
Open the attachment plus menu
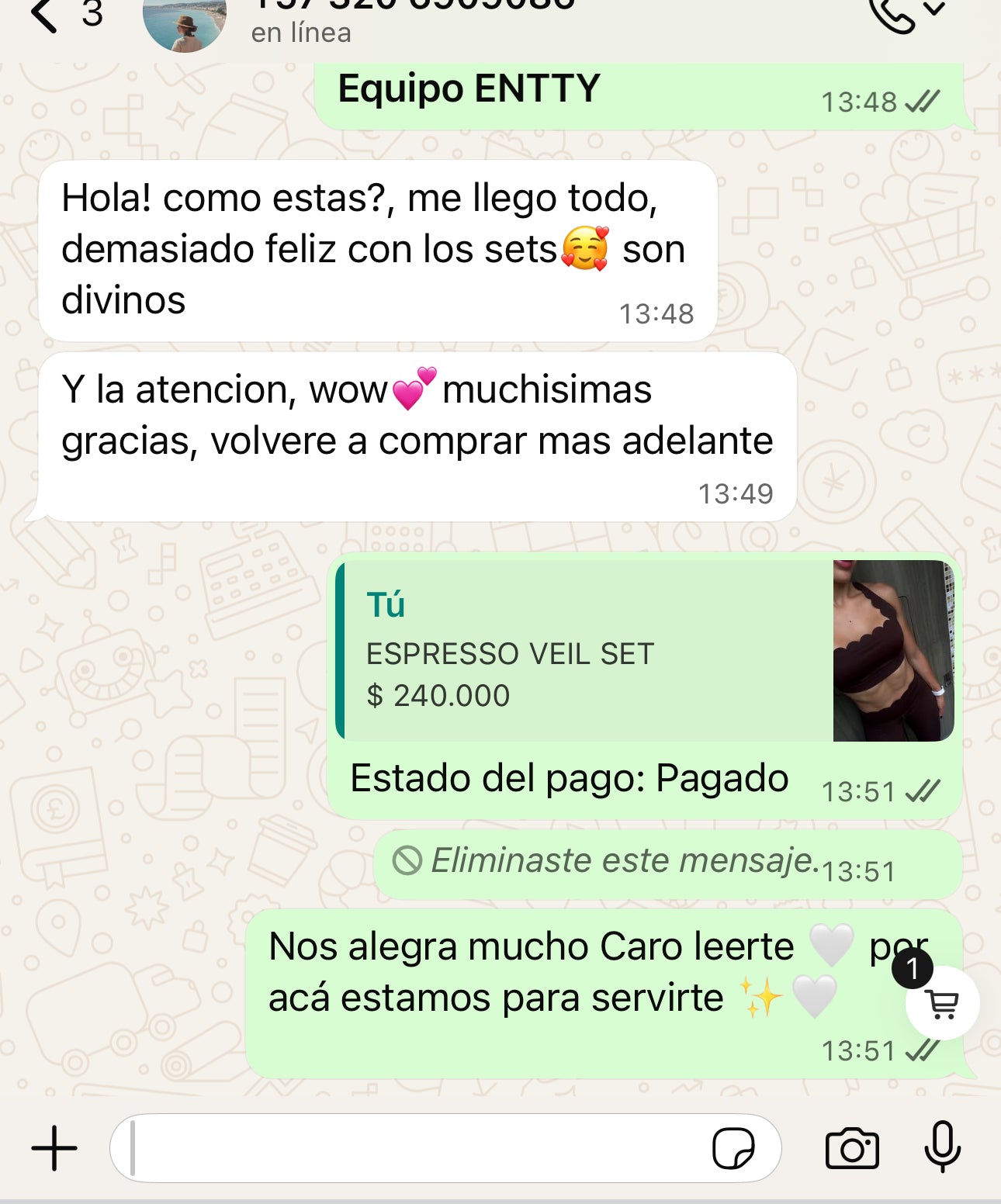54,1148
